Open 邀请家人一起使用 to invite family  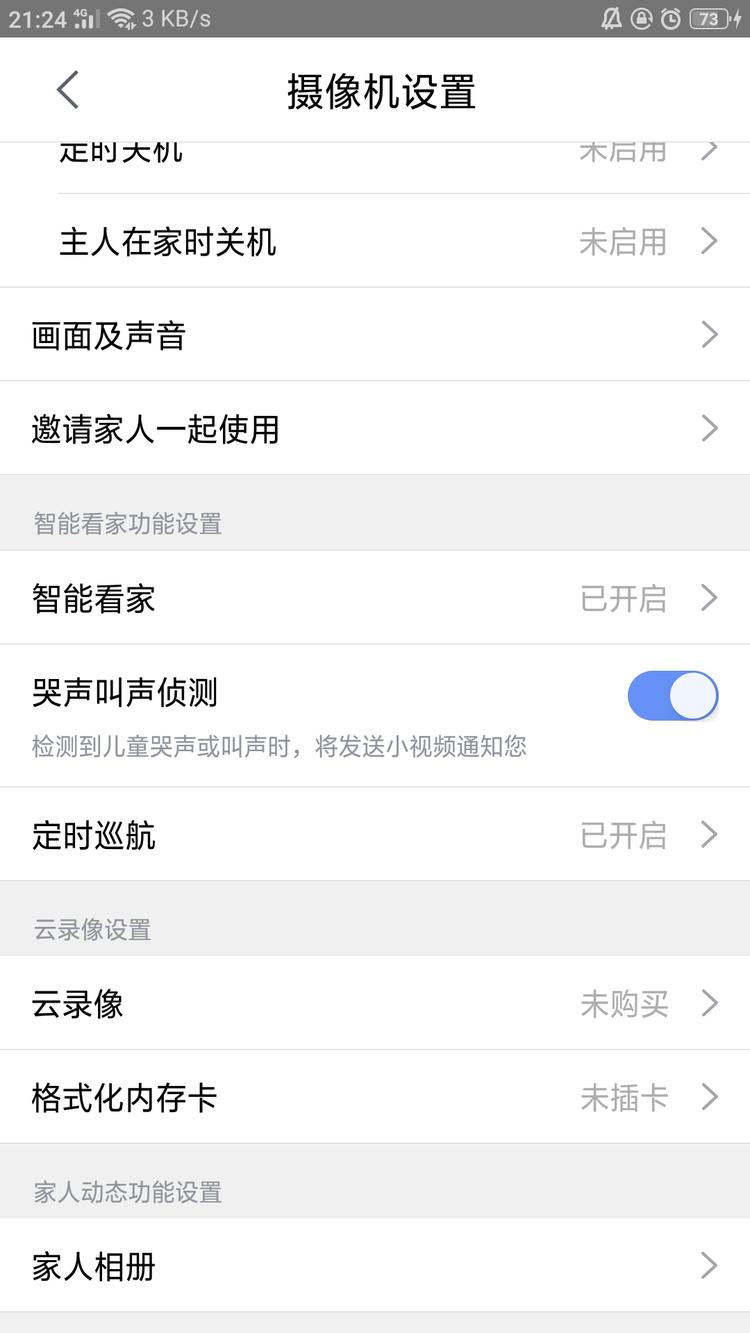[375, 429]
